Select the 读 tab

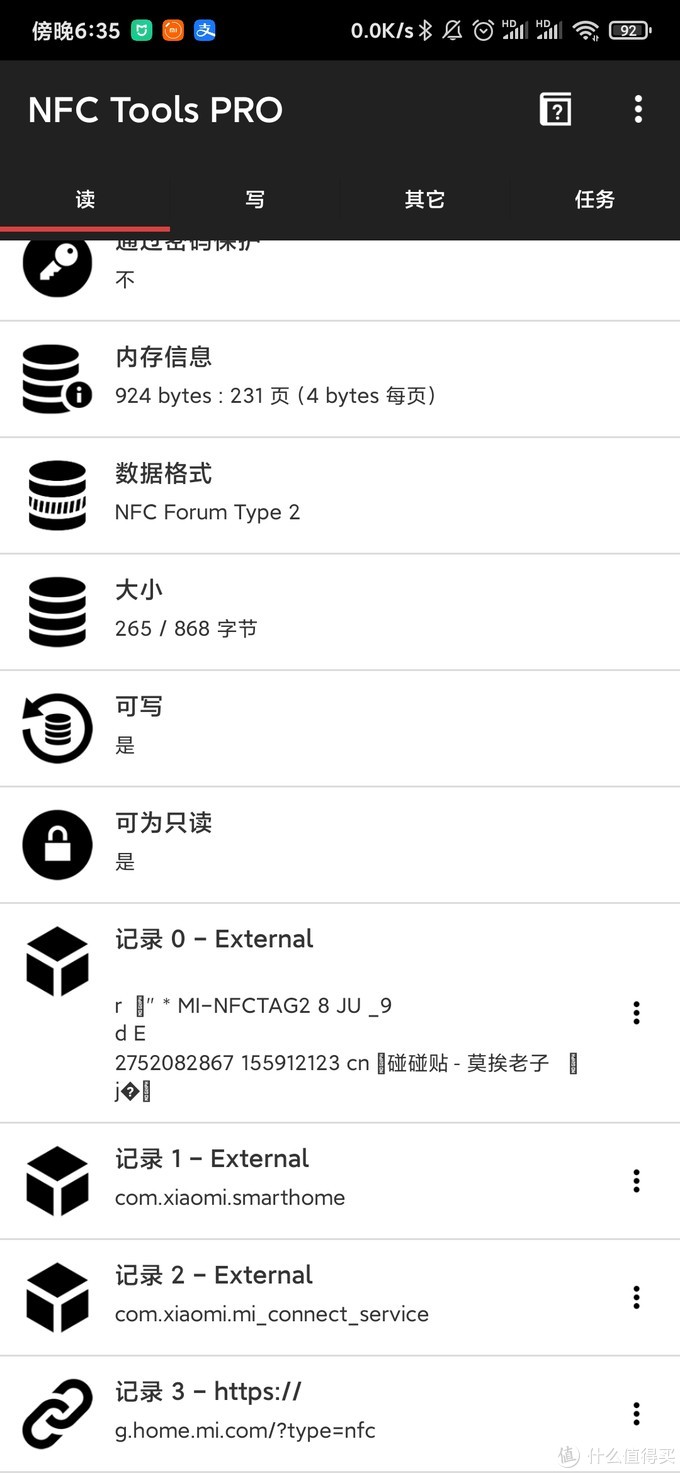(85, 199)
